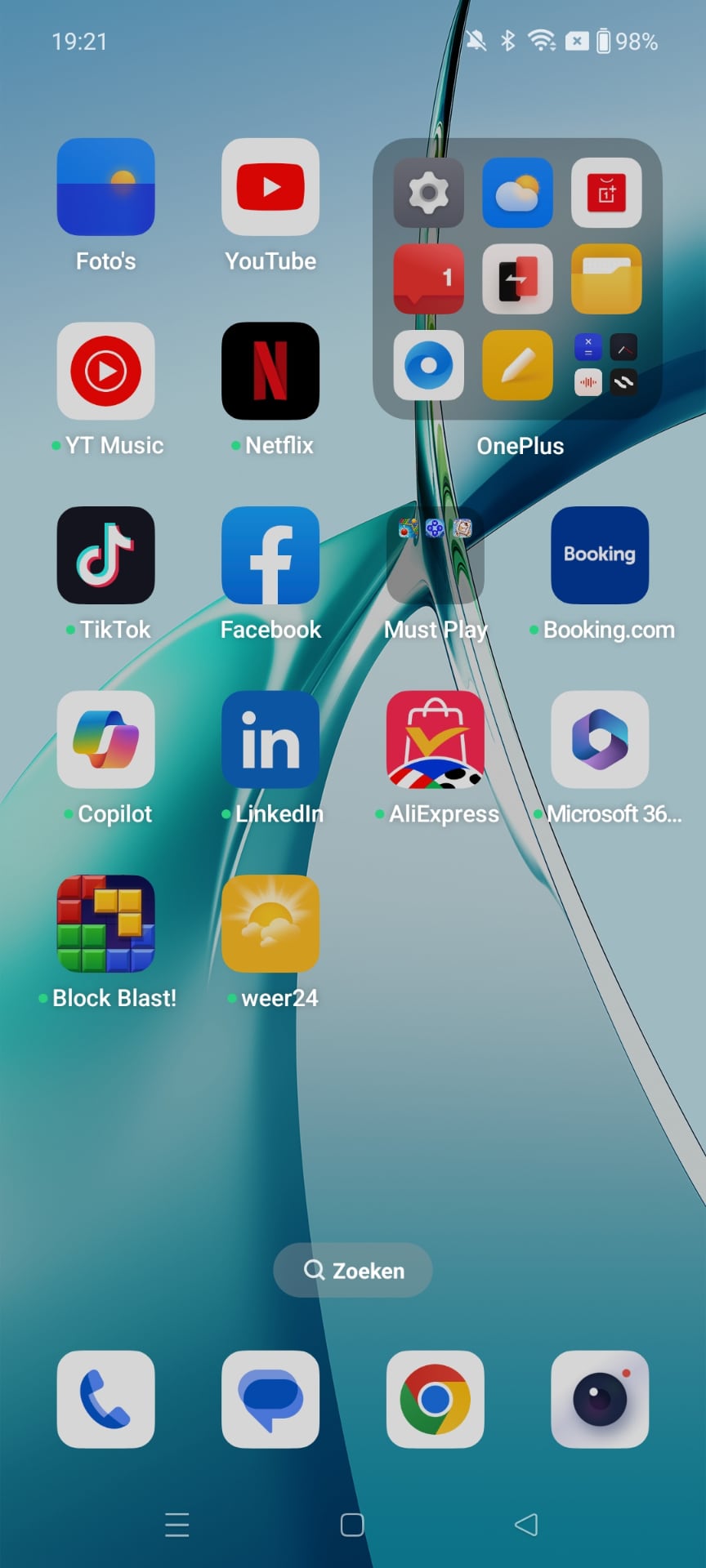The height and width of the screenshot is (1568, 706).
Task: Open AliExpress
Action: (x=435, y=740)
